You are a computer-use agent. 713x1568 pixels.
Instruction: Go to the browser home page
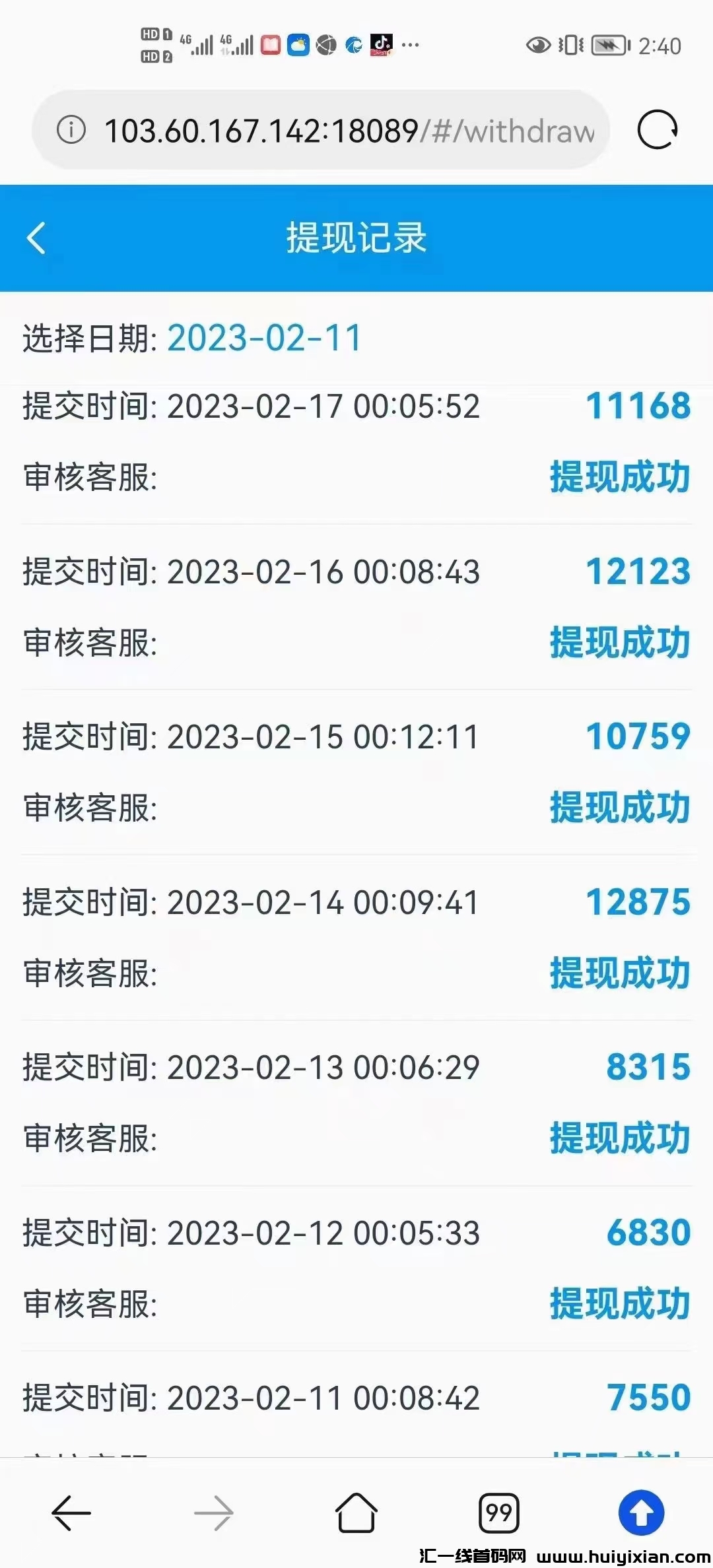tap(356, 1513)
